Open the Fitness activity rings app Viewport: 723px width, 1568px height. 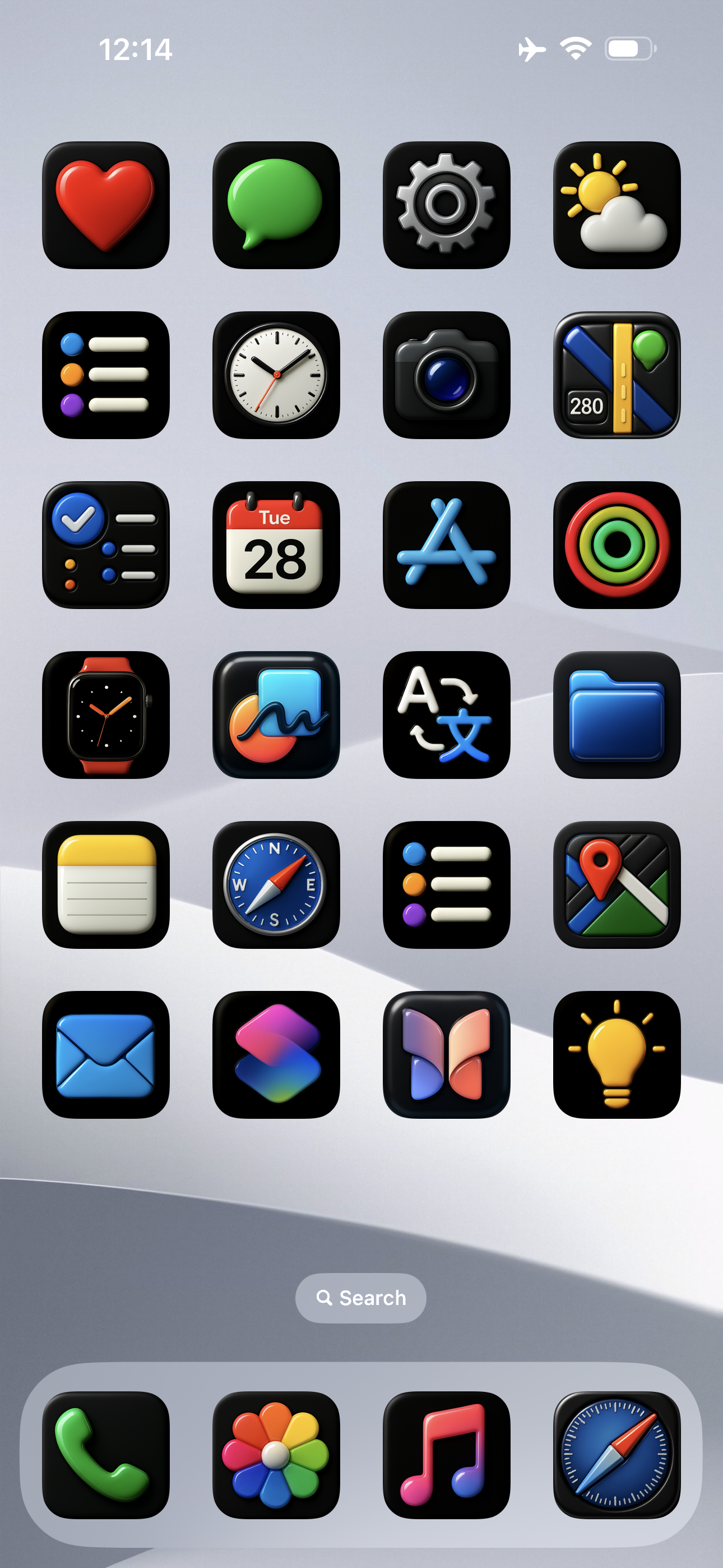[617, 545]
